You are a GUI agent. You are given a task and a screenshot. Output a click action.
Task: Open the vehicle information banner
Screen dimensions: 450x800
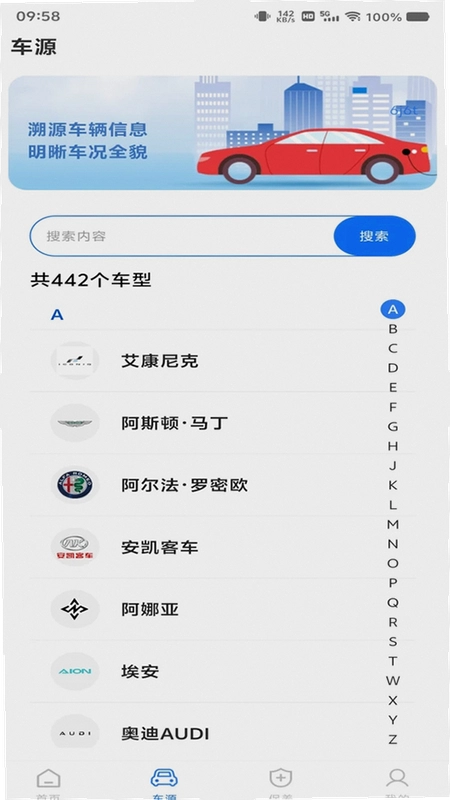point(222,133)
